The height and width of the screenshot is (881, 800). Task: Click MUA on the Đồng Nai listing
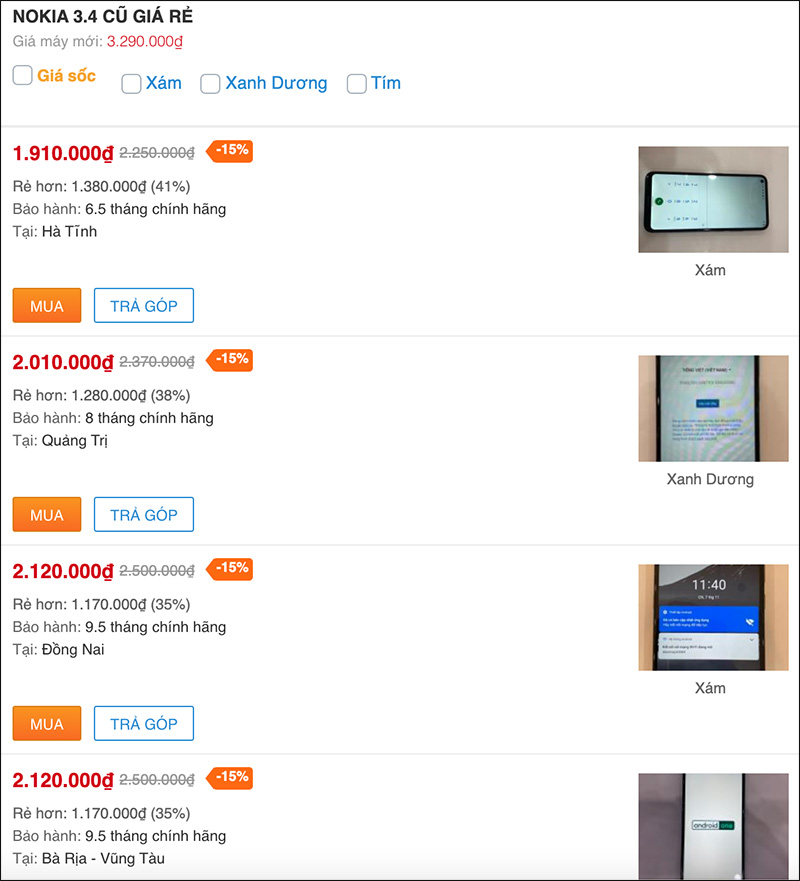coord(46,723)
